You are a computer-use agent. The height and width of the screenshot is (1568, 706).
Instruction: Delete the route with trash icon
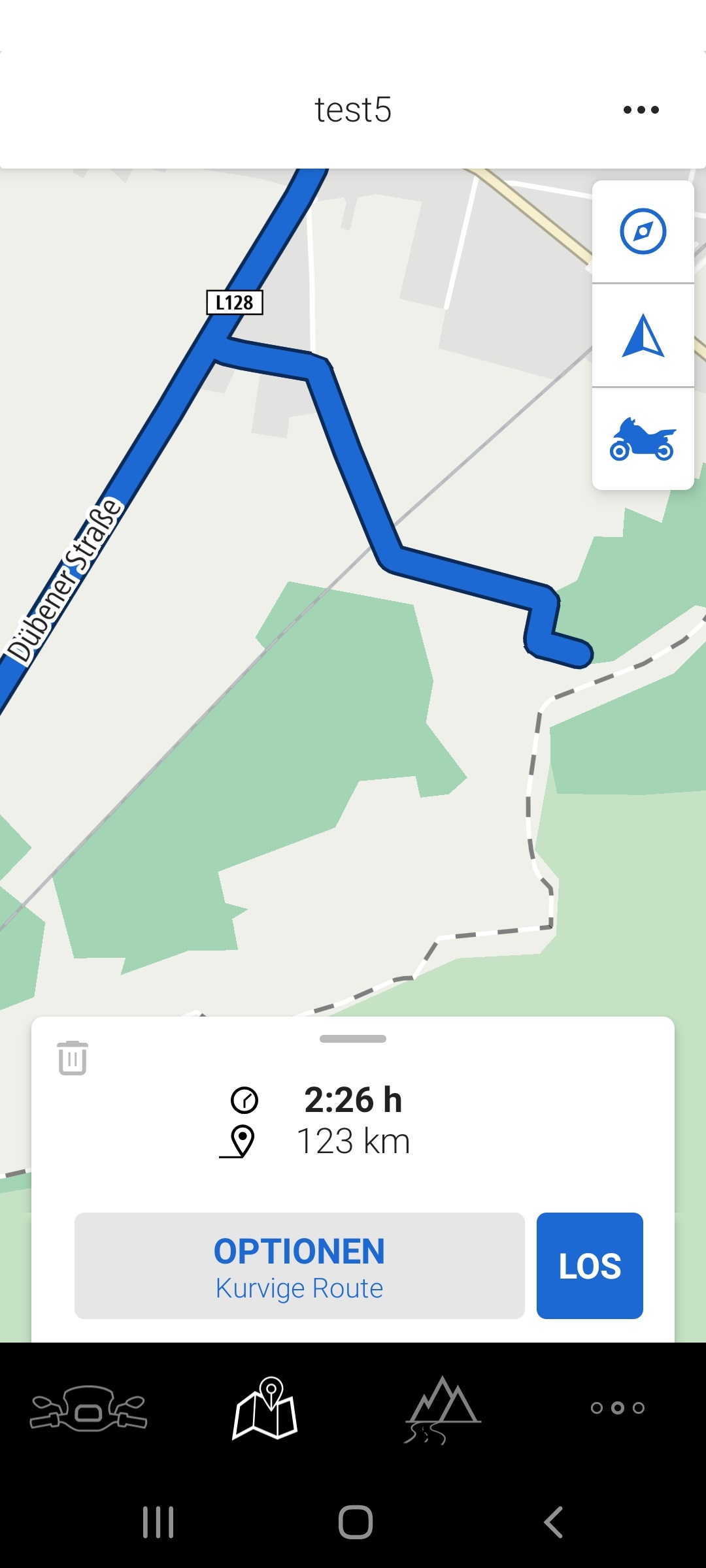(x=73, y=1058)
